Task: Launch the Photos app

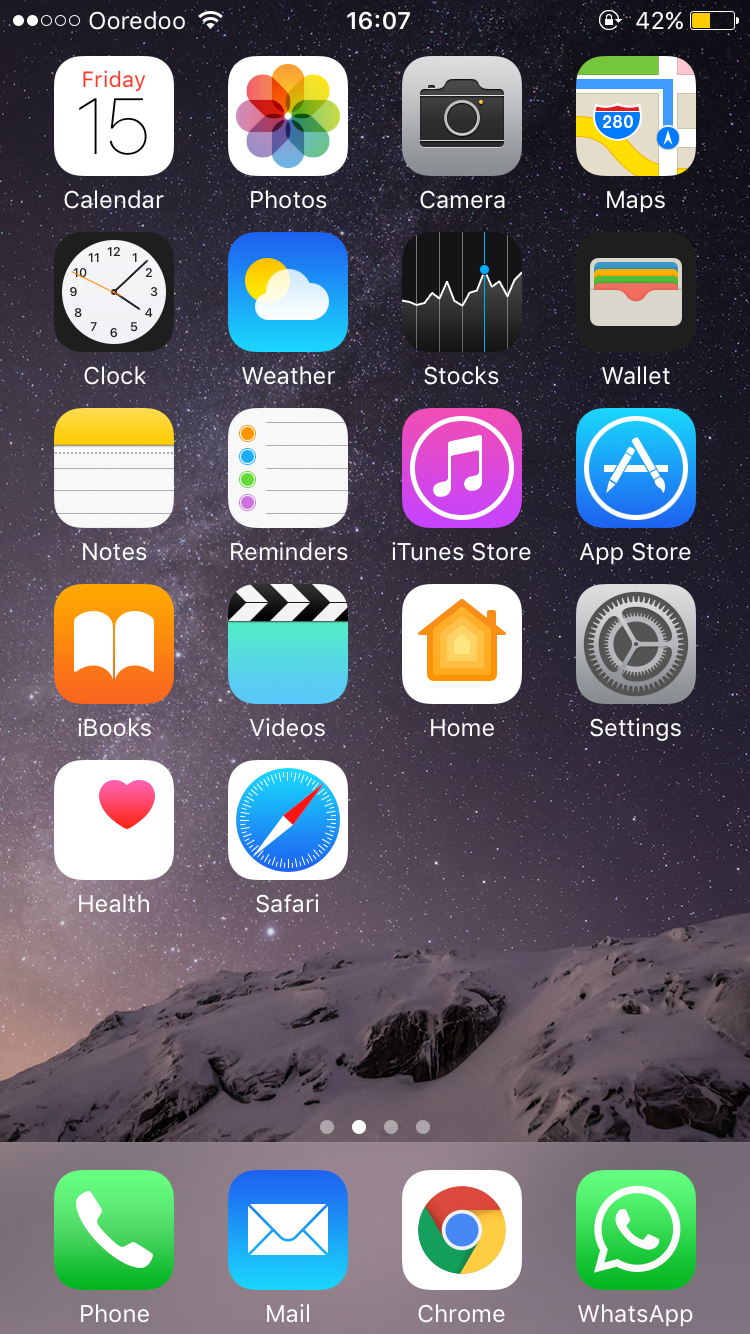Action: click(288, 116)
